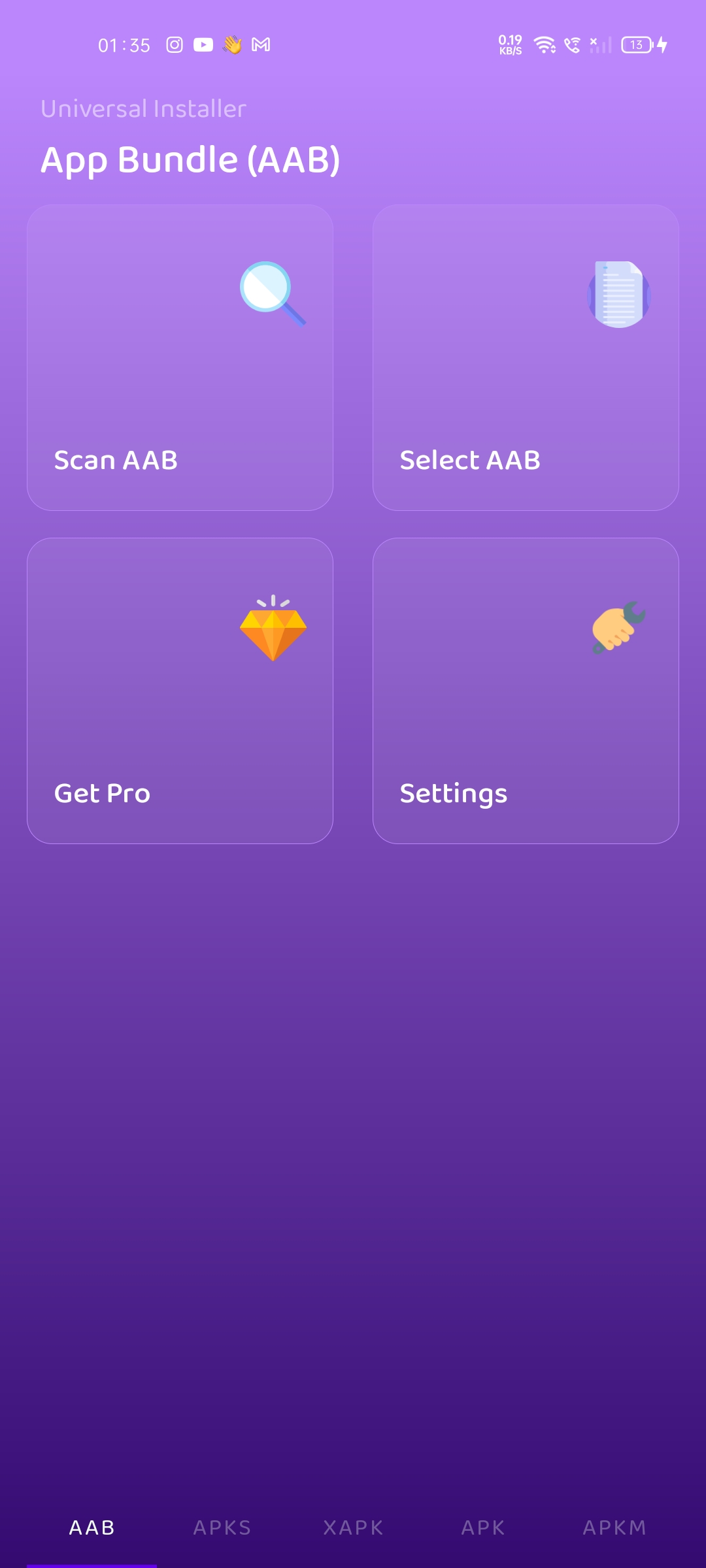This screenshot has height=1568, width=706.
Task: Open the Scan AAB card
Action: 180,357
